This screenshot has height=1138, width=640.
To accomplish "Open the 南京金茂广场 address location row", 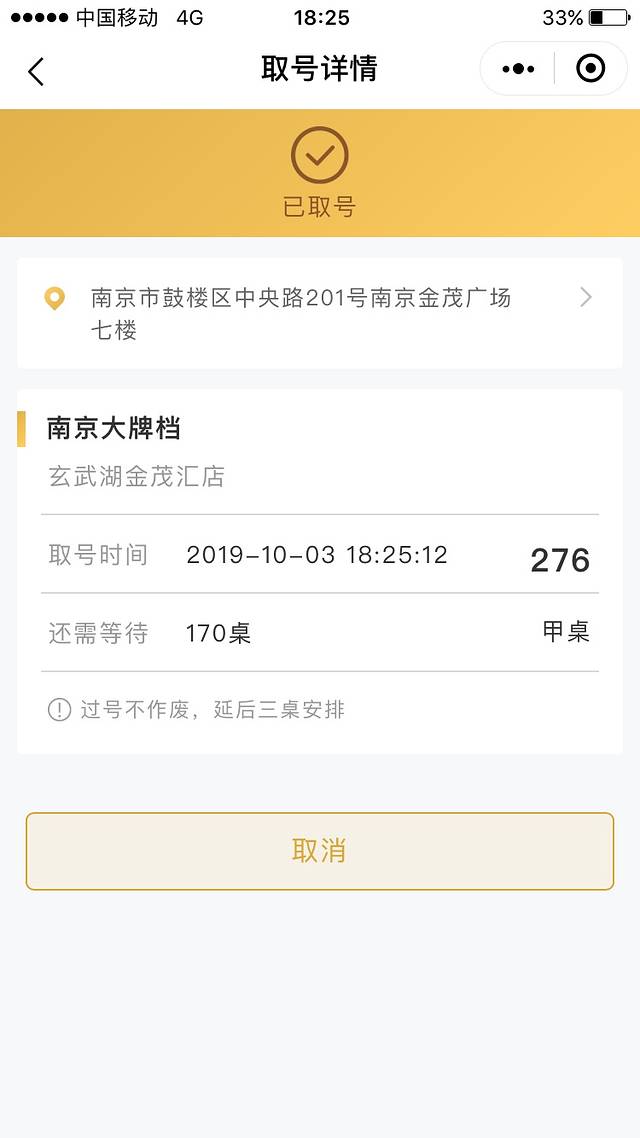I will (319, 313).
